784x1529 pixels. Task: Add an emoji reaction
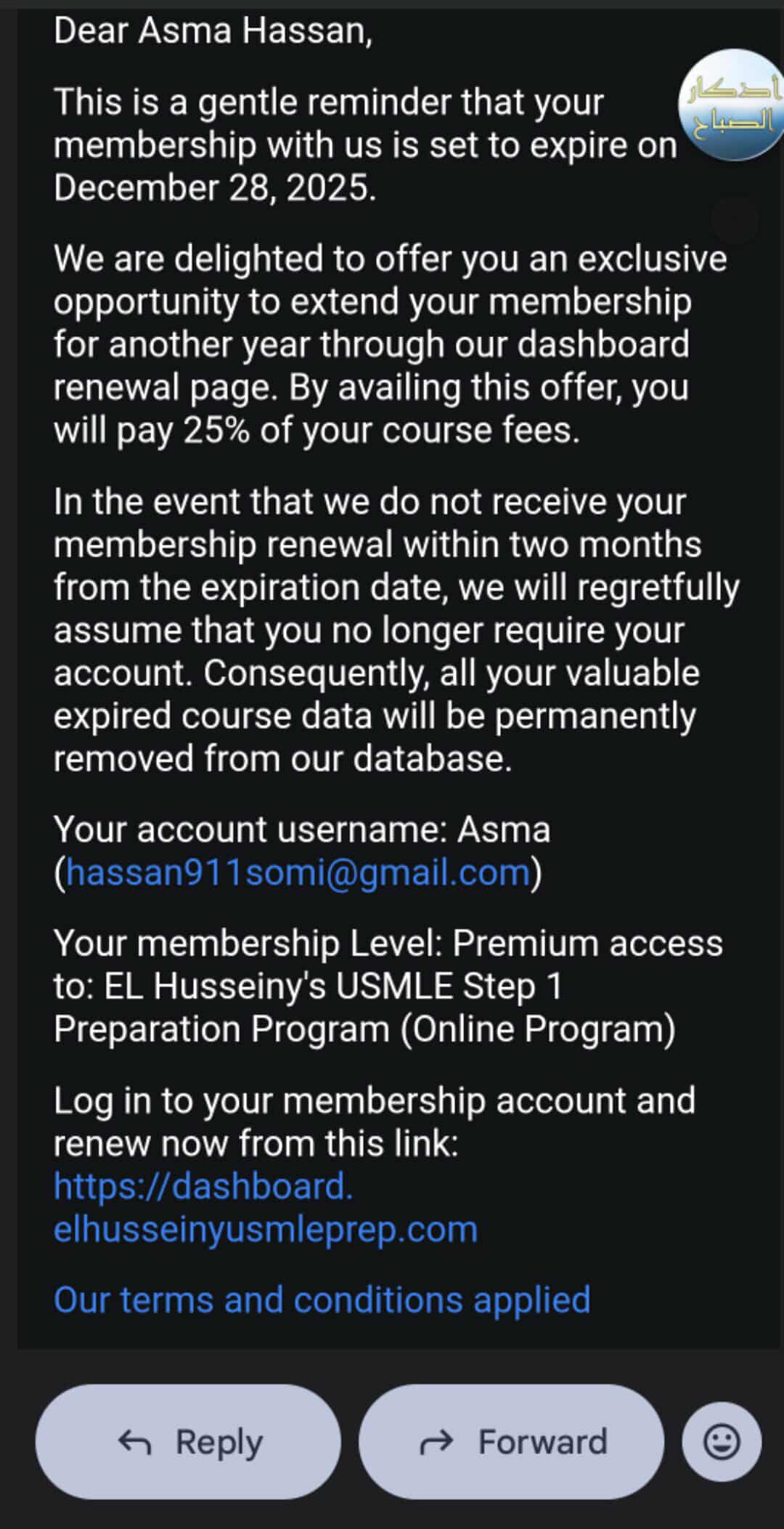(722, 1441)
